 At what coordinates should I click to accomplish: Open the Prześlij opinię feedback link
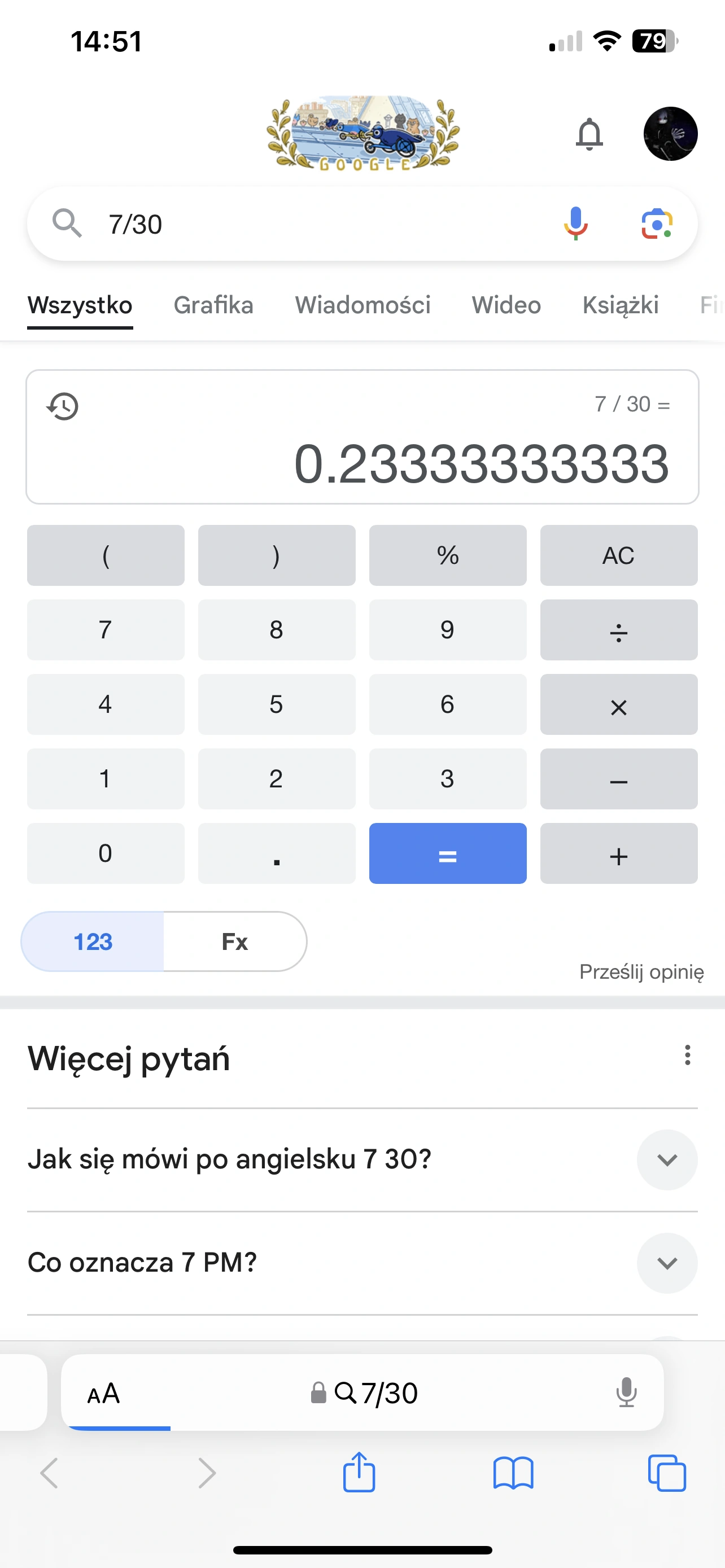click(x=641, y=972)
